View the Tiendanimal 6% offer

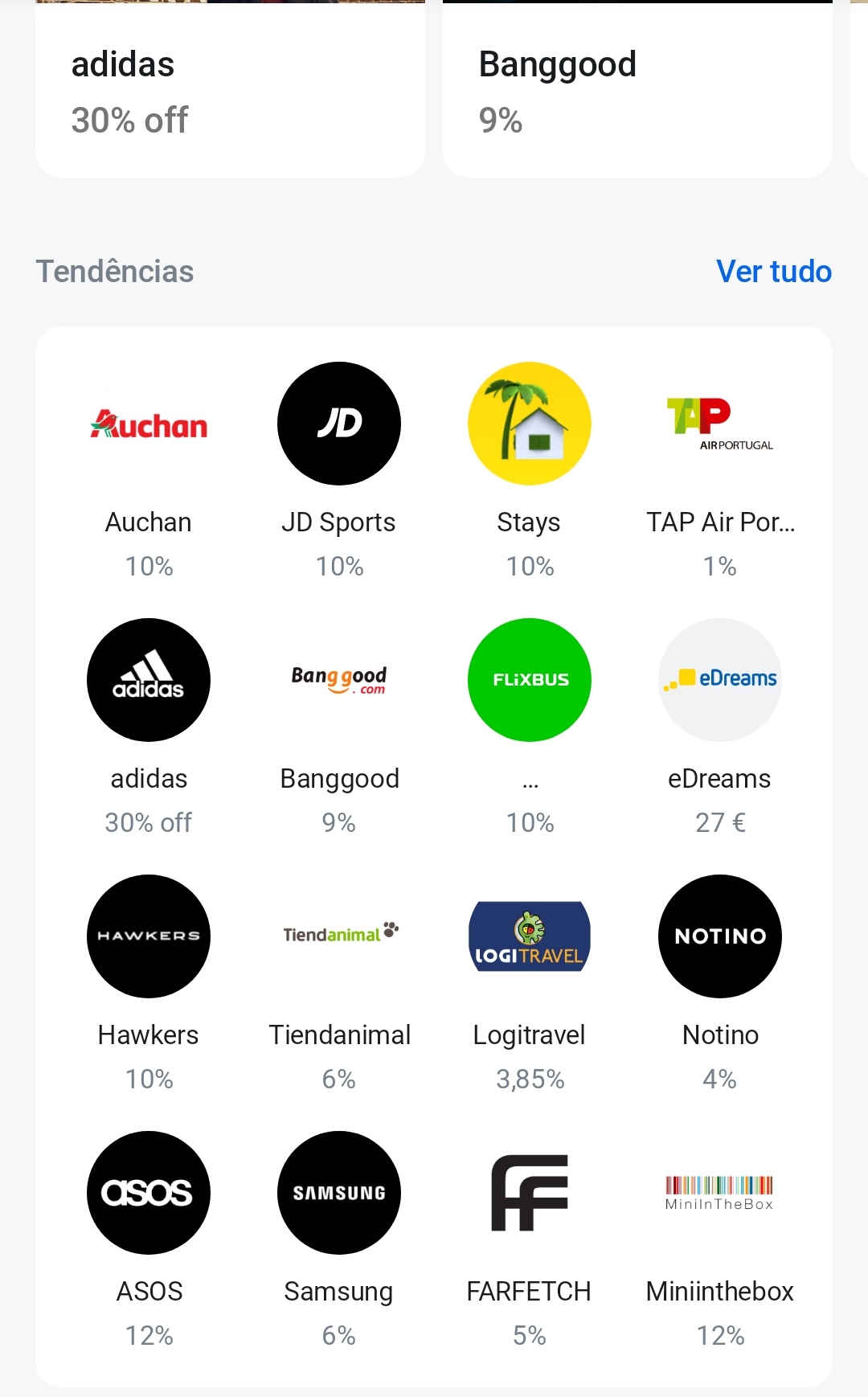pos(339,936)
